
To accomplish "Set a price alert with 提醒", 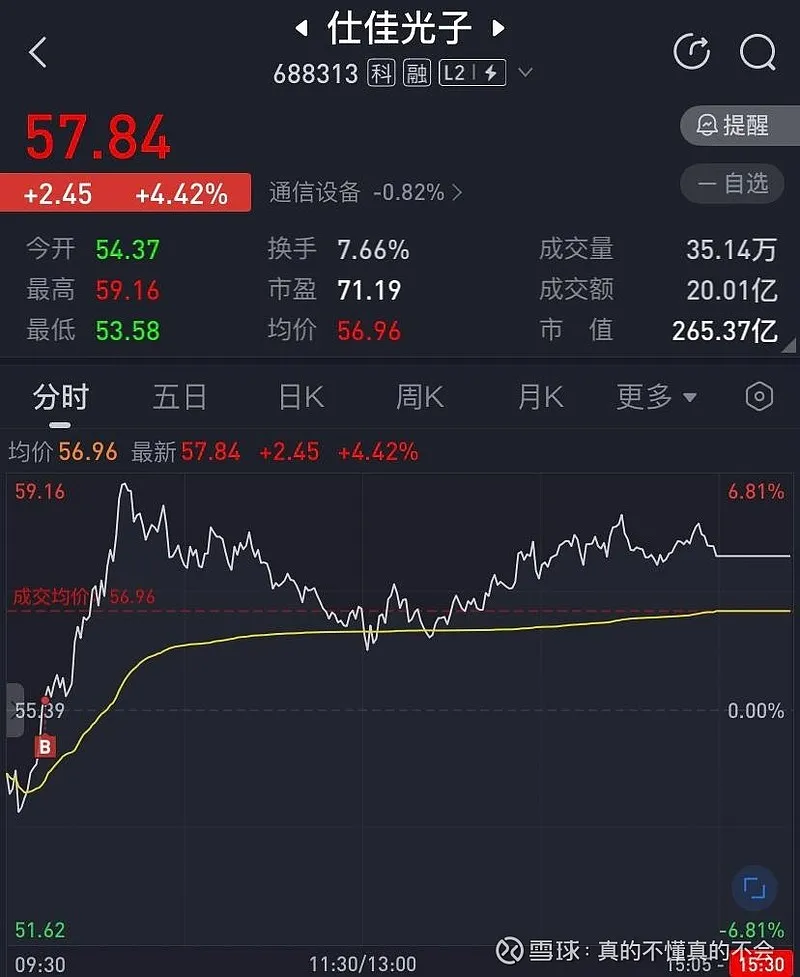I will click(x=734, y=126).
